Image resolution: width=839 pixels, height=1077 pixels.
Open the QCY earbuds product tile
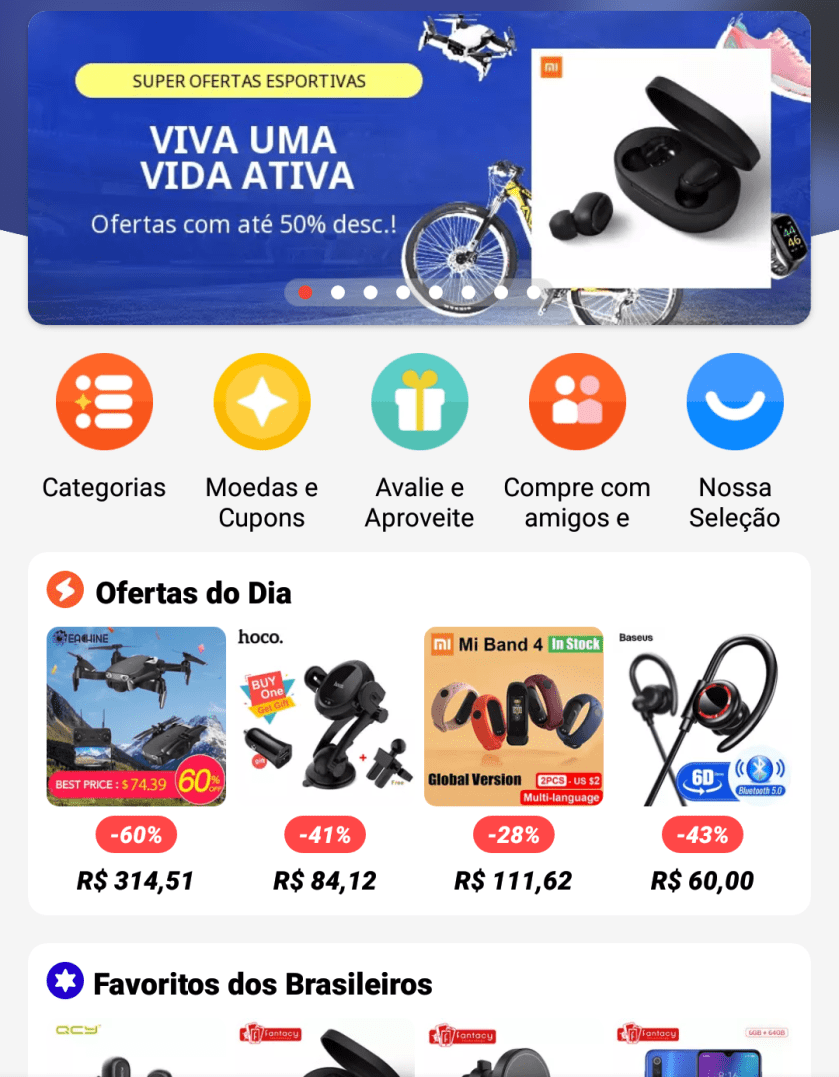[x=136, y=1048]
